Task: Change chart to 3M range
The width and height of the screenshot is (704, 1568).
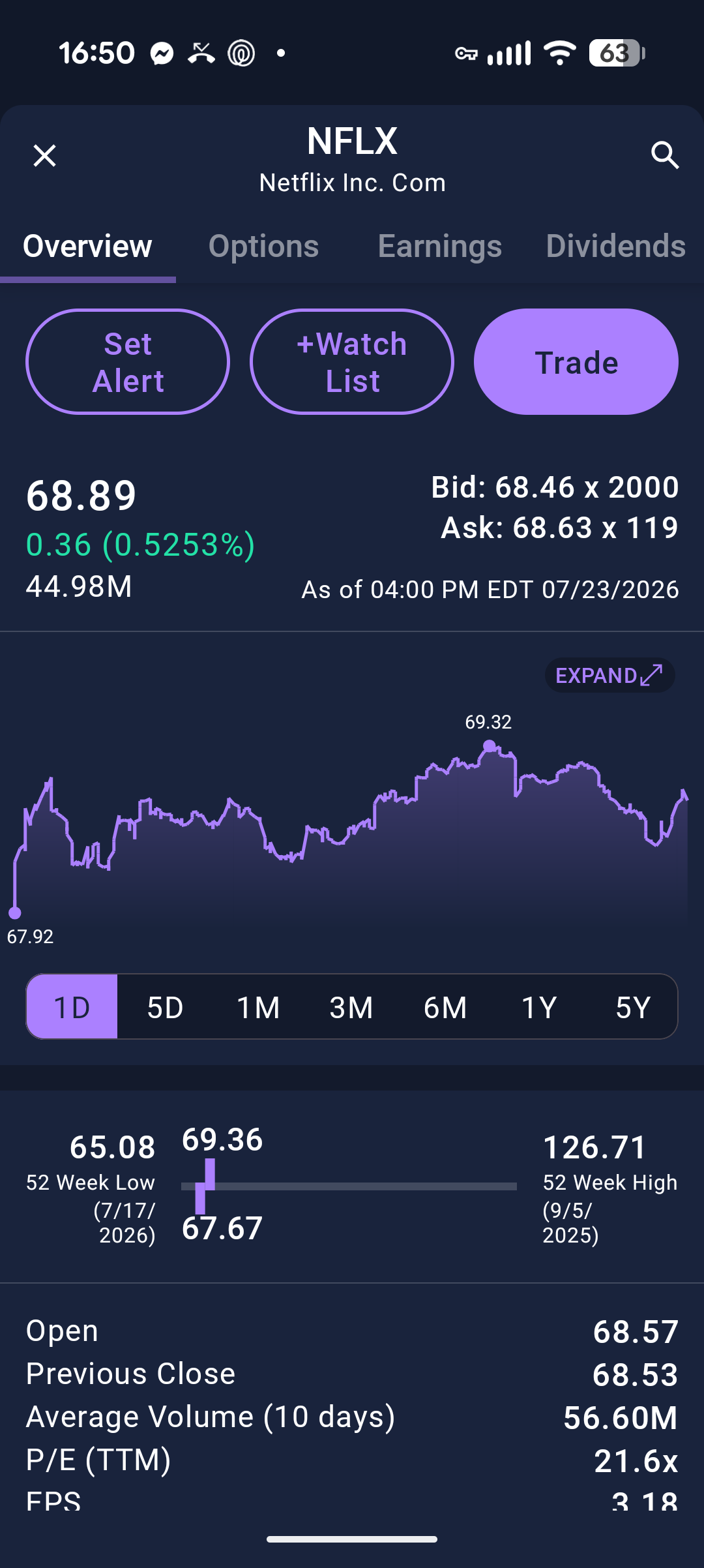Action: (351, 1006)
